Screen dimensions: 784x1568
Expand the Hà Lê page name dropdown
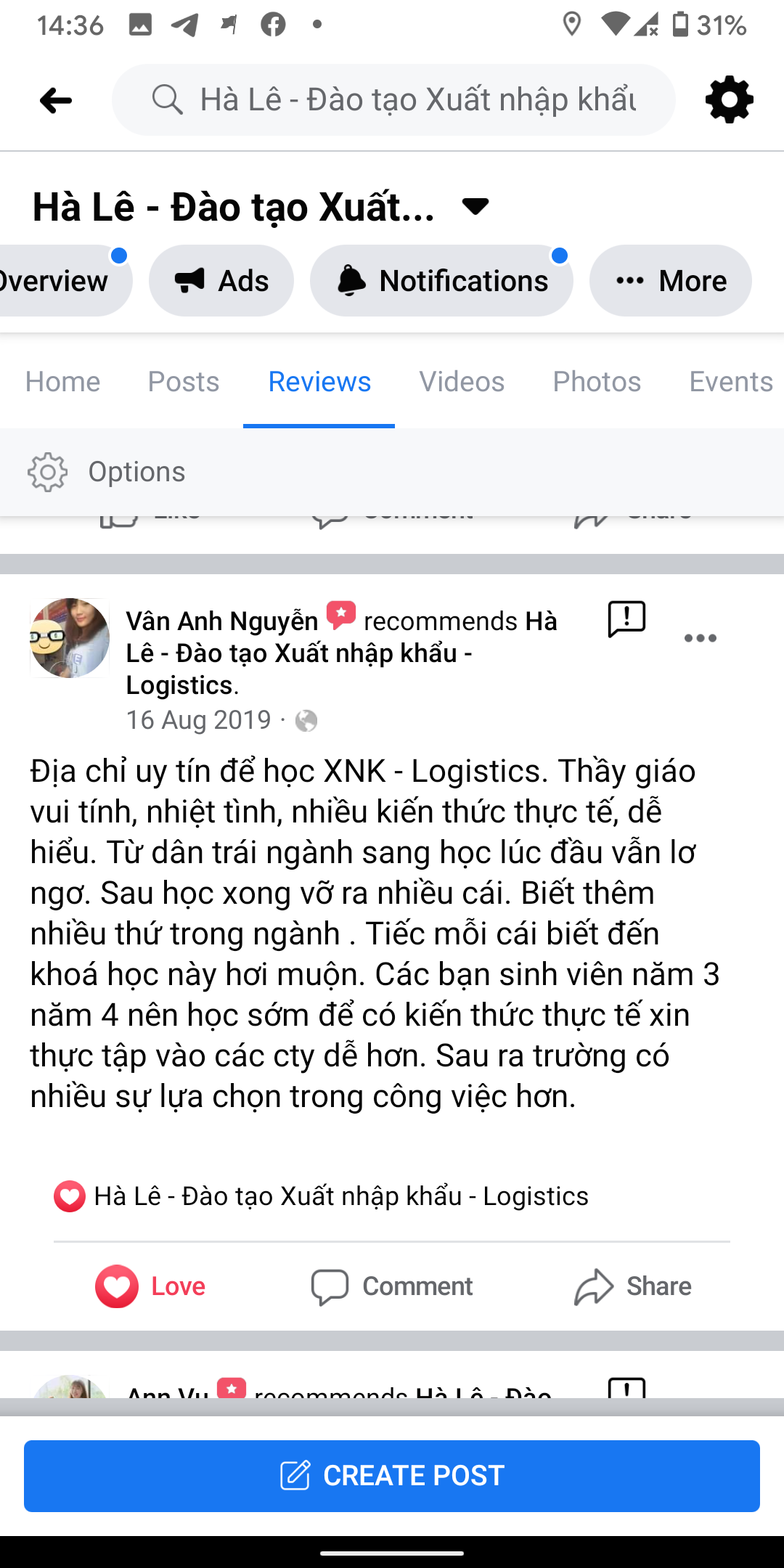(x=475, y=207)
